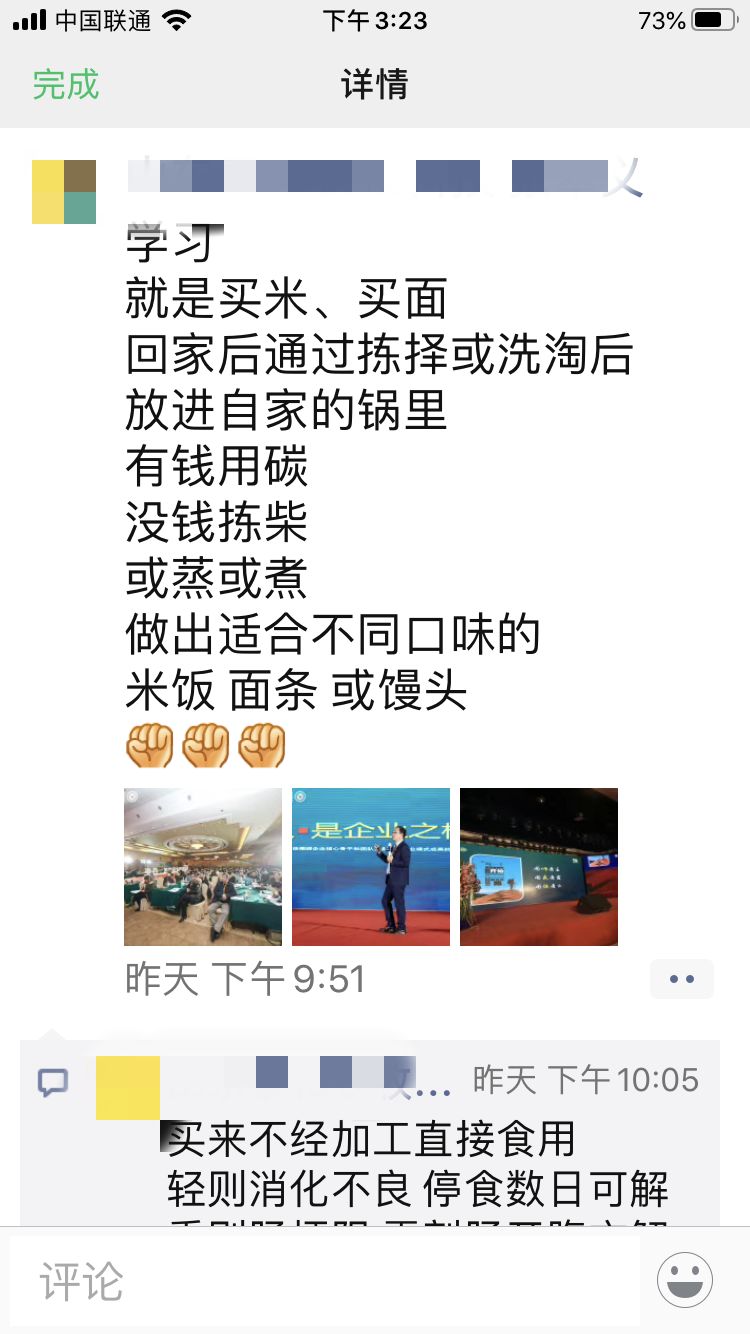Open the two-dot like and comment menu
750x1334 pixels.
pyautogui.click(x=682, y=979)
